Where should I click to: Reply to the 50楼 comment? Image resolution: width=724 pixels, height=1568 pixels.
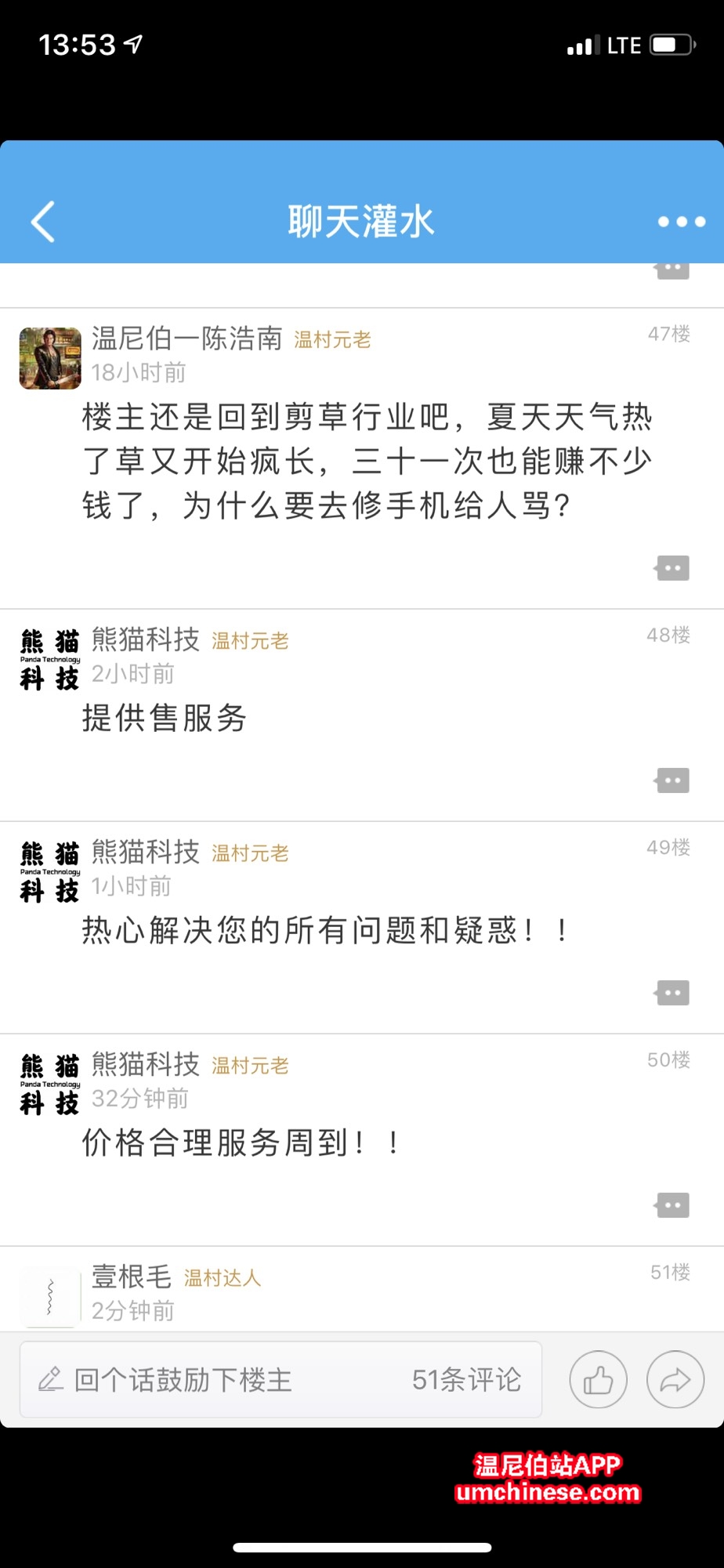pos(672,1205)
